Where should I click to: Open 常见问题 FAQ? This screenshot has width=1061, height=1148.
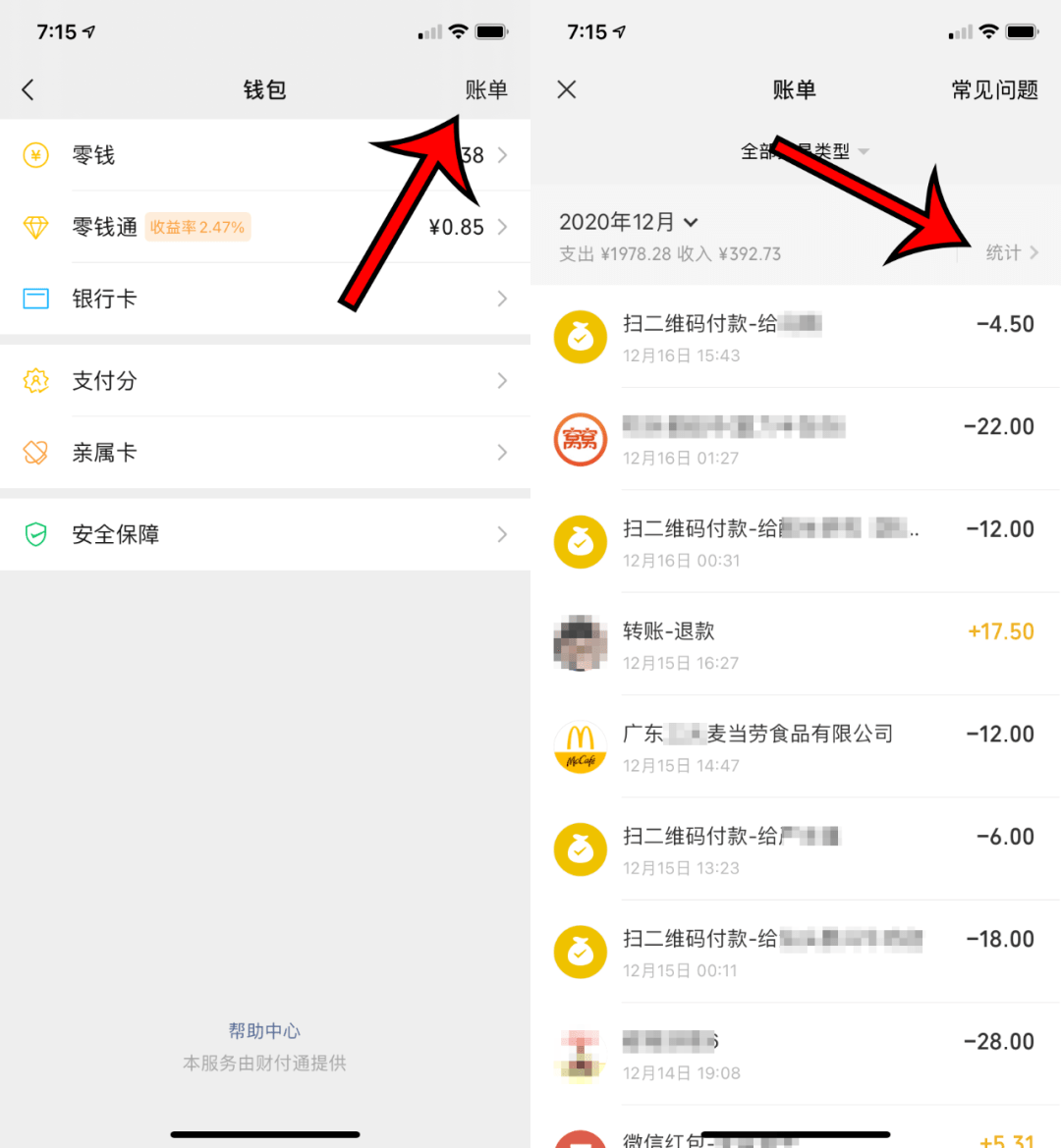pyautogui.click(x=994, y=90)
